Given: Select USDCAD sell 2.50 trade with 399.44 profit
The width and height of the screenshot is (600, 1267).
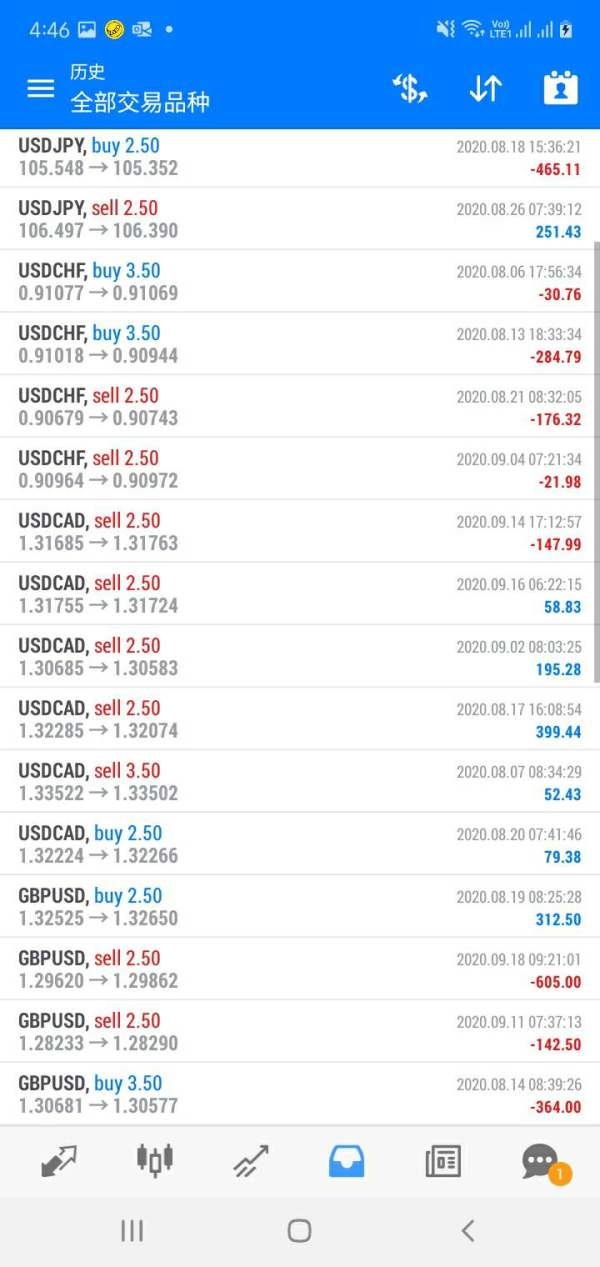Looking at the screenshot, I should point(300,719).
